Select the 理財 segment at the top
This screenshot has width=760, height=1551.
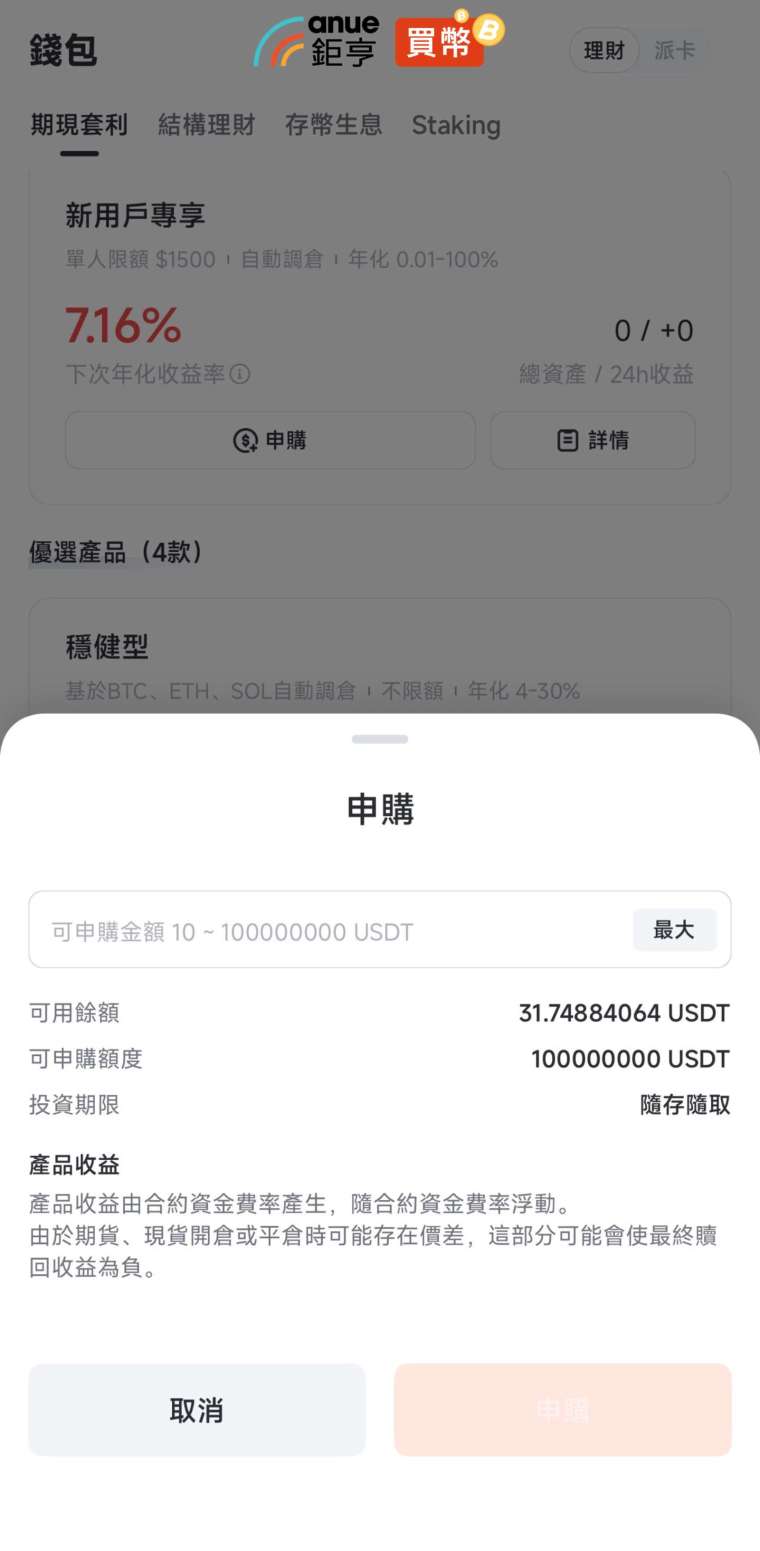tap(604, 50)
